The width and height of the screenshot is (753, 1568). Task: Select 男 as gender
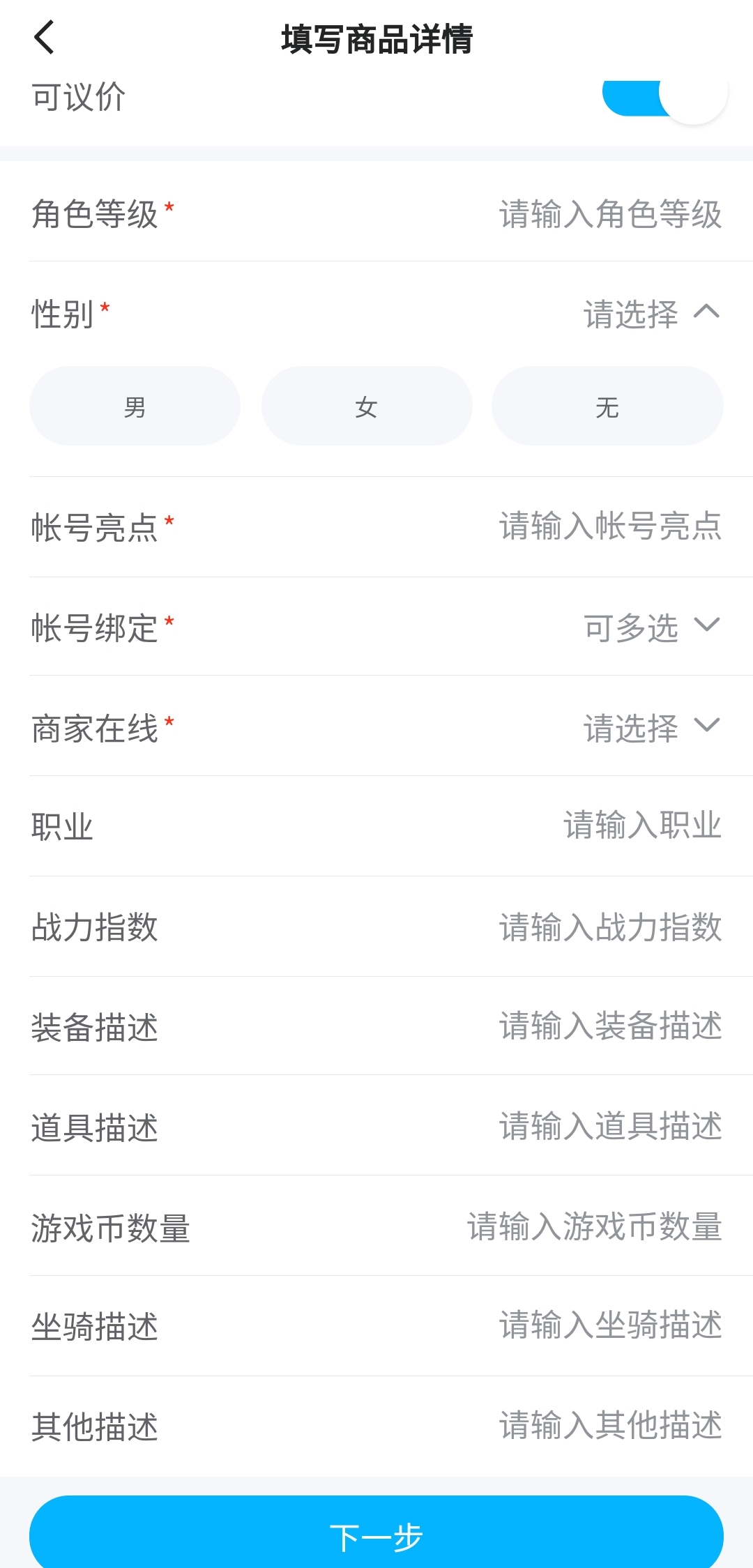135,406
